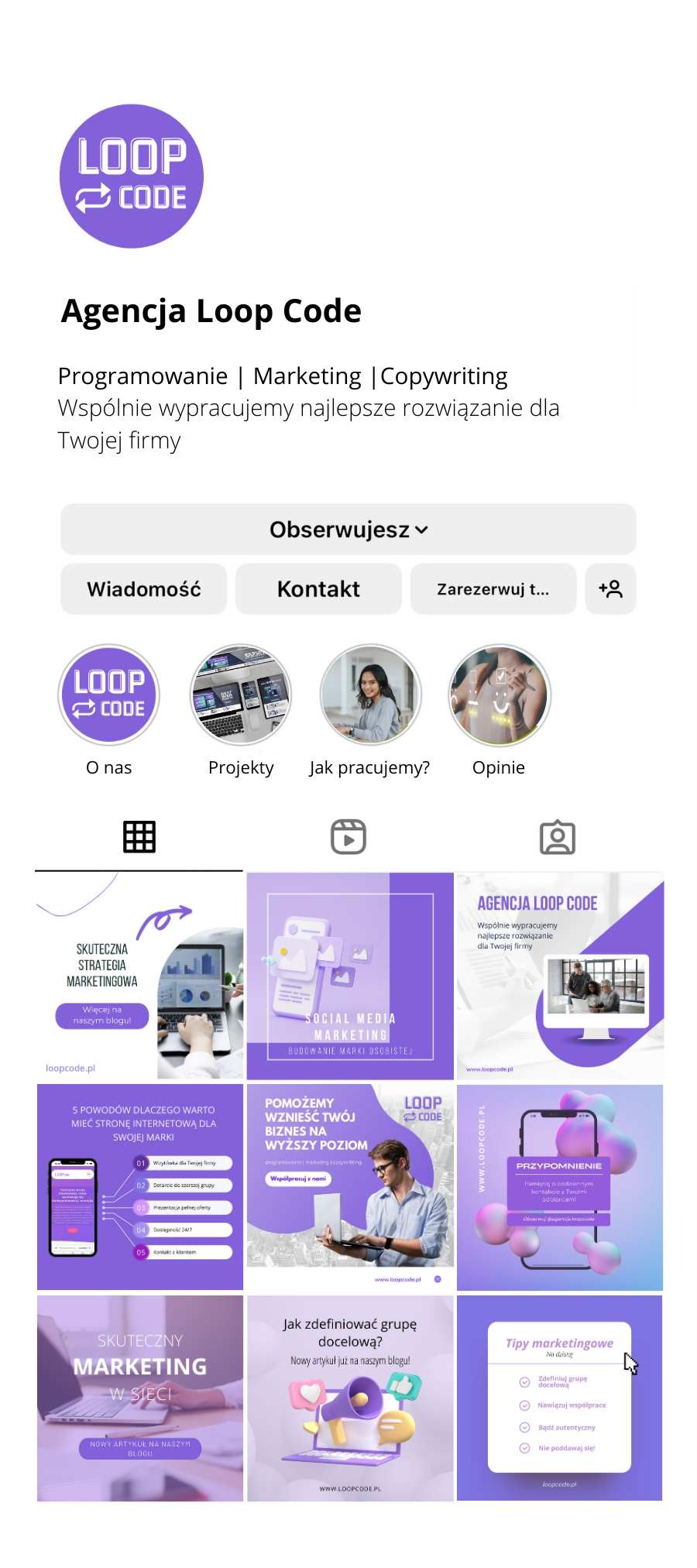Open the posts grid tab icon
697x1568 pixels.
coord(139,836)
